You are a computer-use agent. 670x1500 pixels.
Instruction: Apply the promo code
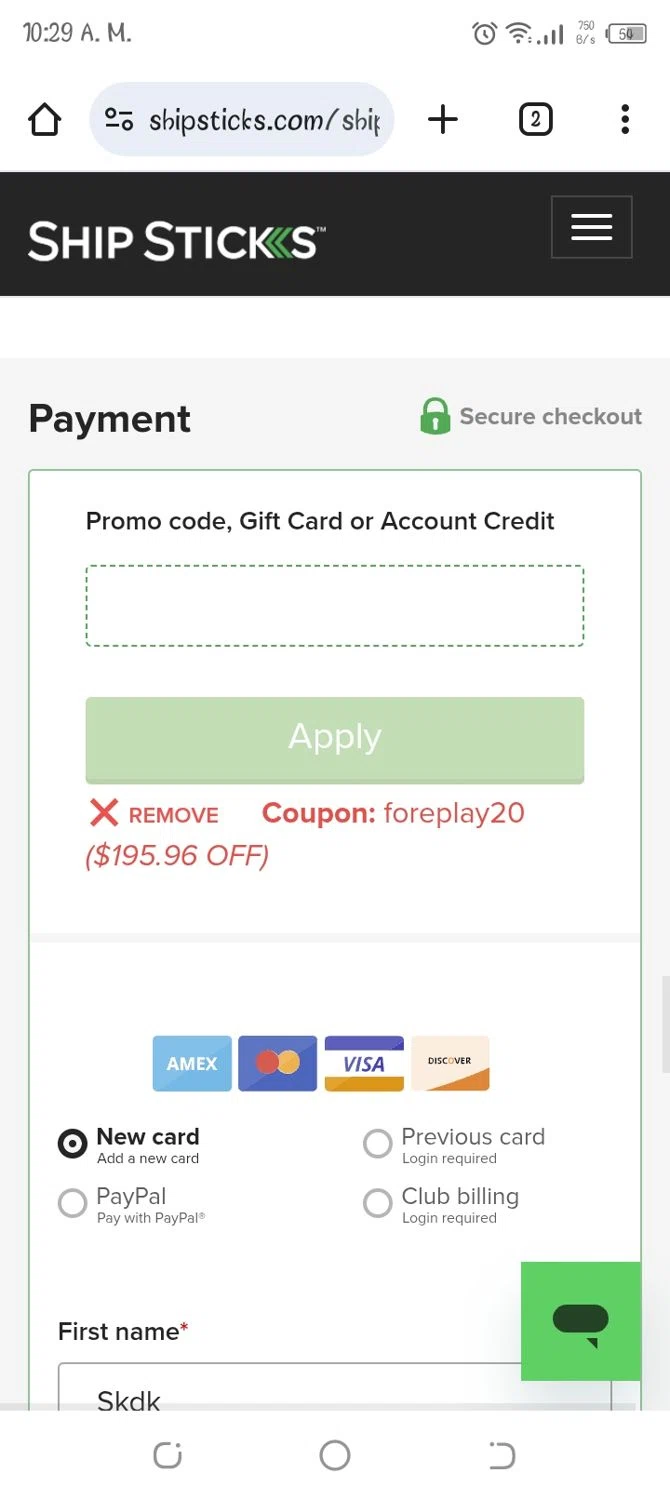click(x=334, y=738)
